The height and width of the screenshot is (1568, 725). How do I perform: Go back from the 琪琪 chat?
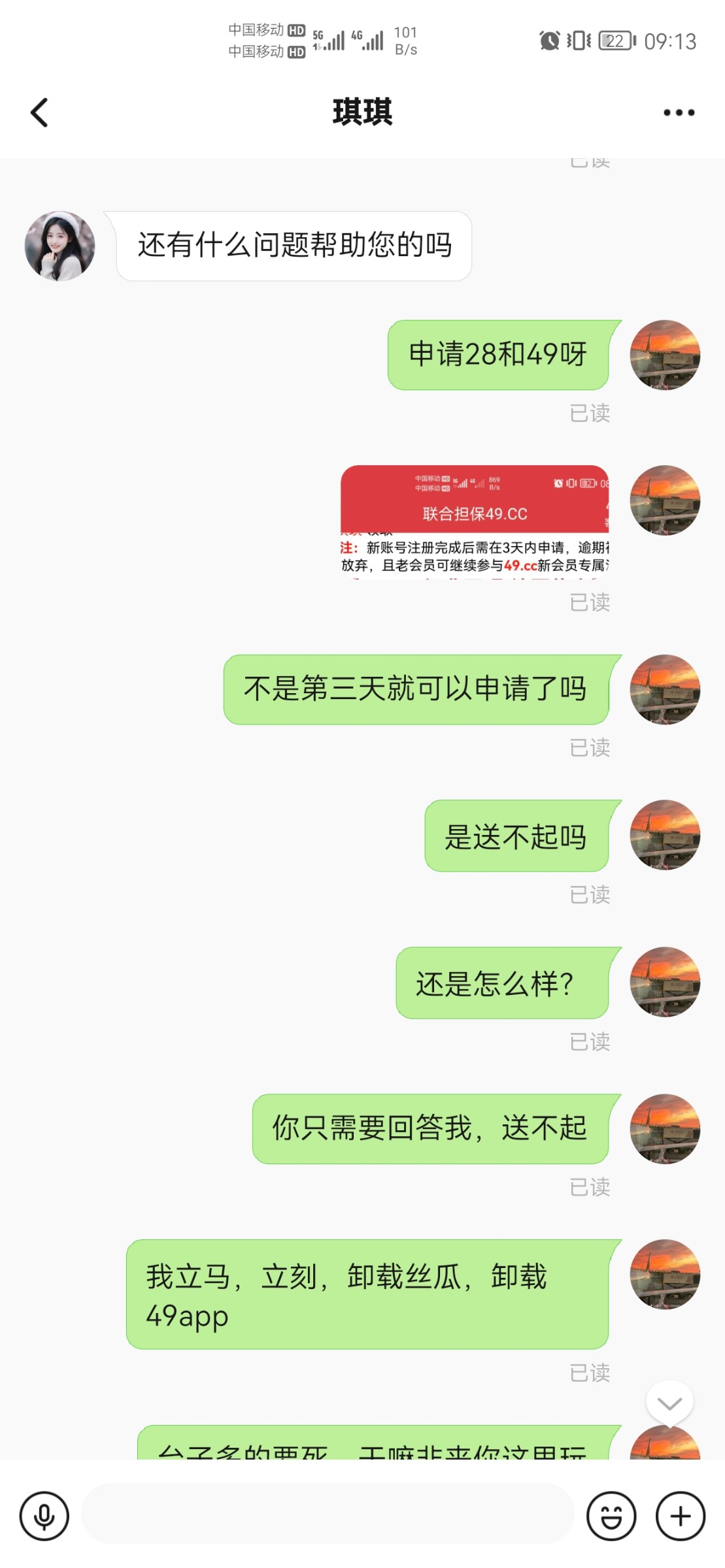40,112
